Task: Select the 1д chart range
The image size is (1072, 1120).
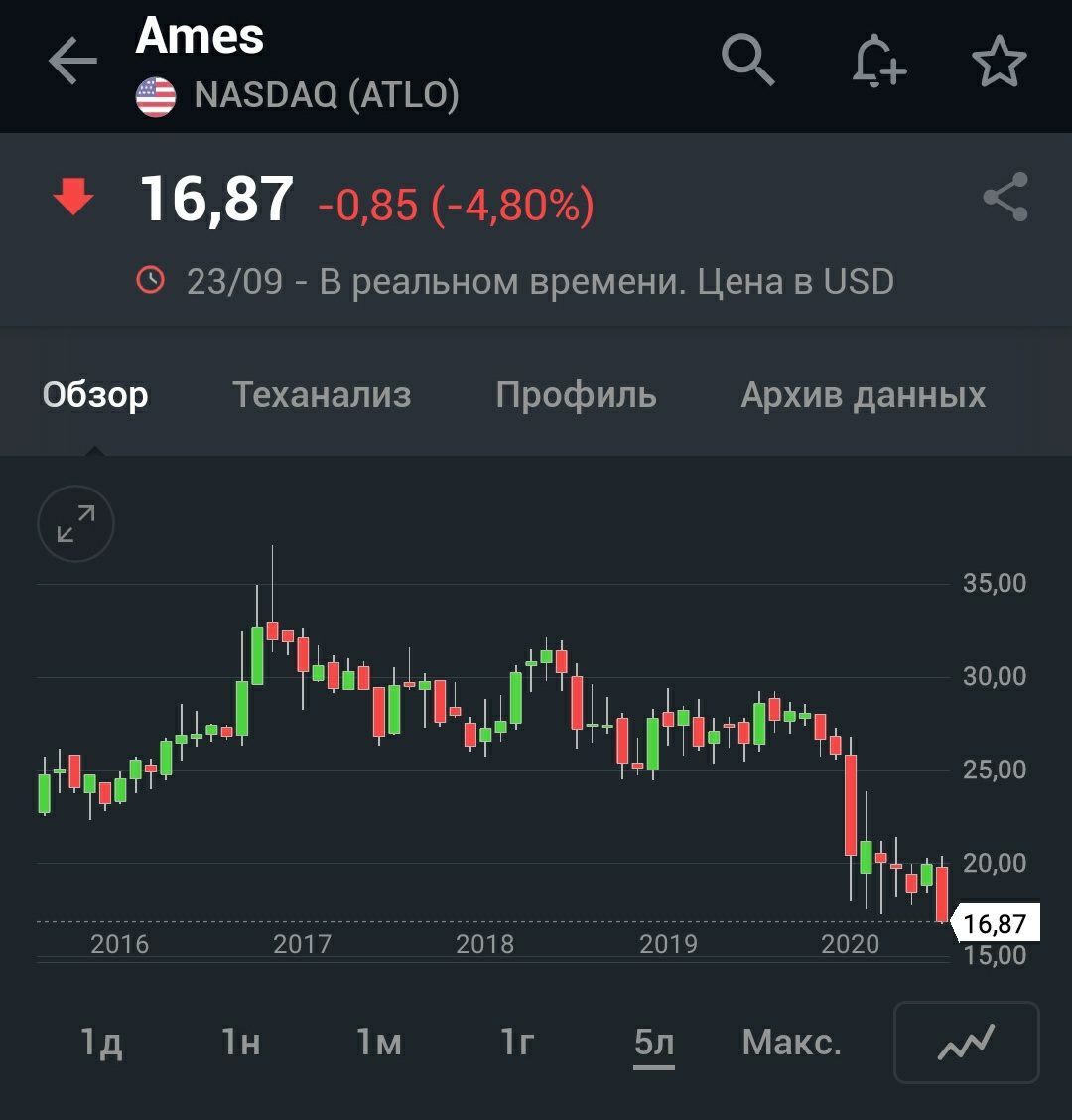Action: tap(101, 1043)
